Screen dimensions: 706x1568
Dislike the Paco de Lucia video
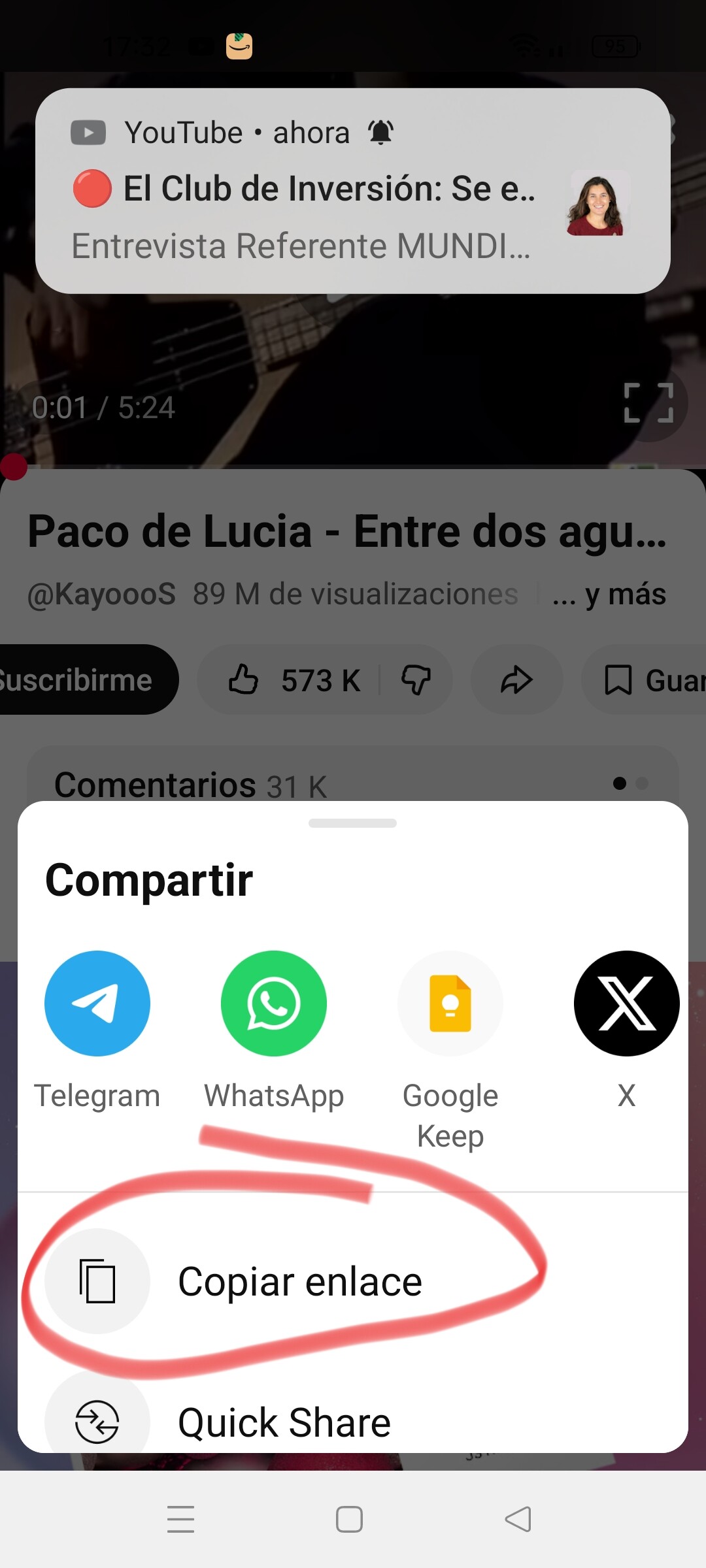tap(416, 680)
